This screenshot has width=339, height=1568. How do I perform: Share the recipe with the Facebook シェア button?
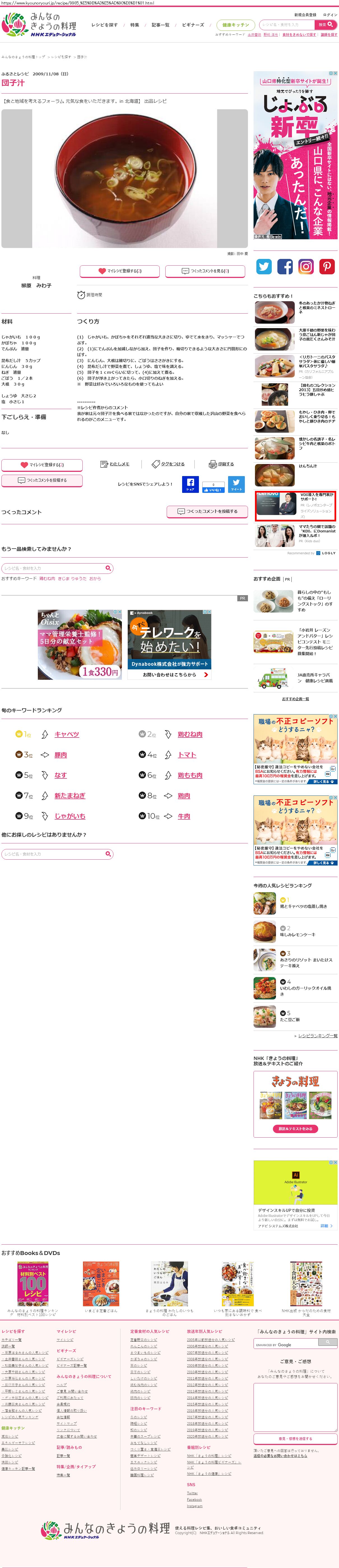tap(190, 484)
